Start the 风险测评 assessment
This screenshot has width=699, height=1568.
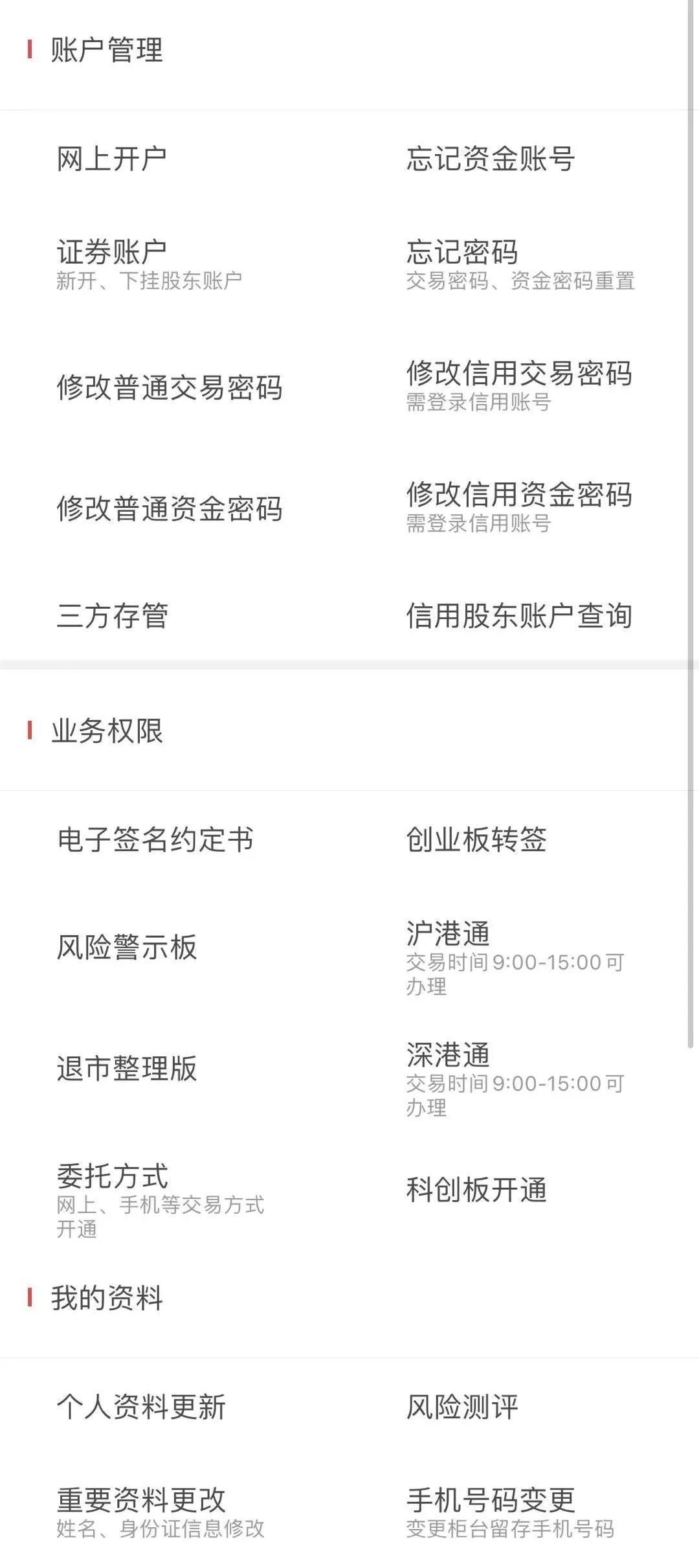click(462, 1407)
